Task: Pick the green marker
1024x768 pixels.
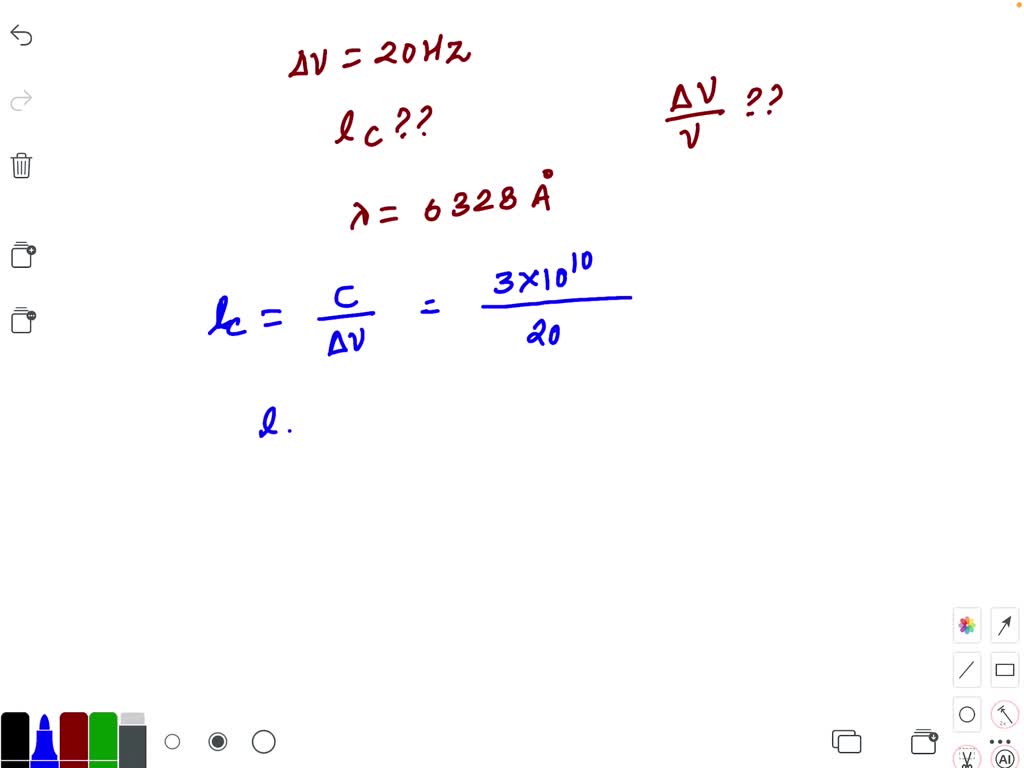Action: click(x=103, y=740)
